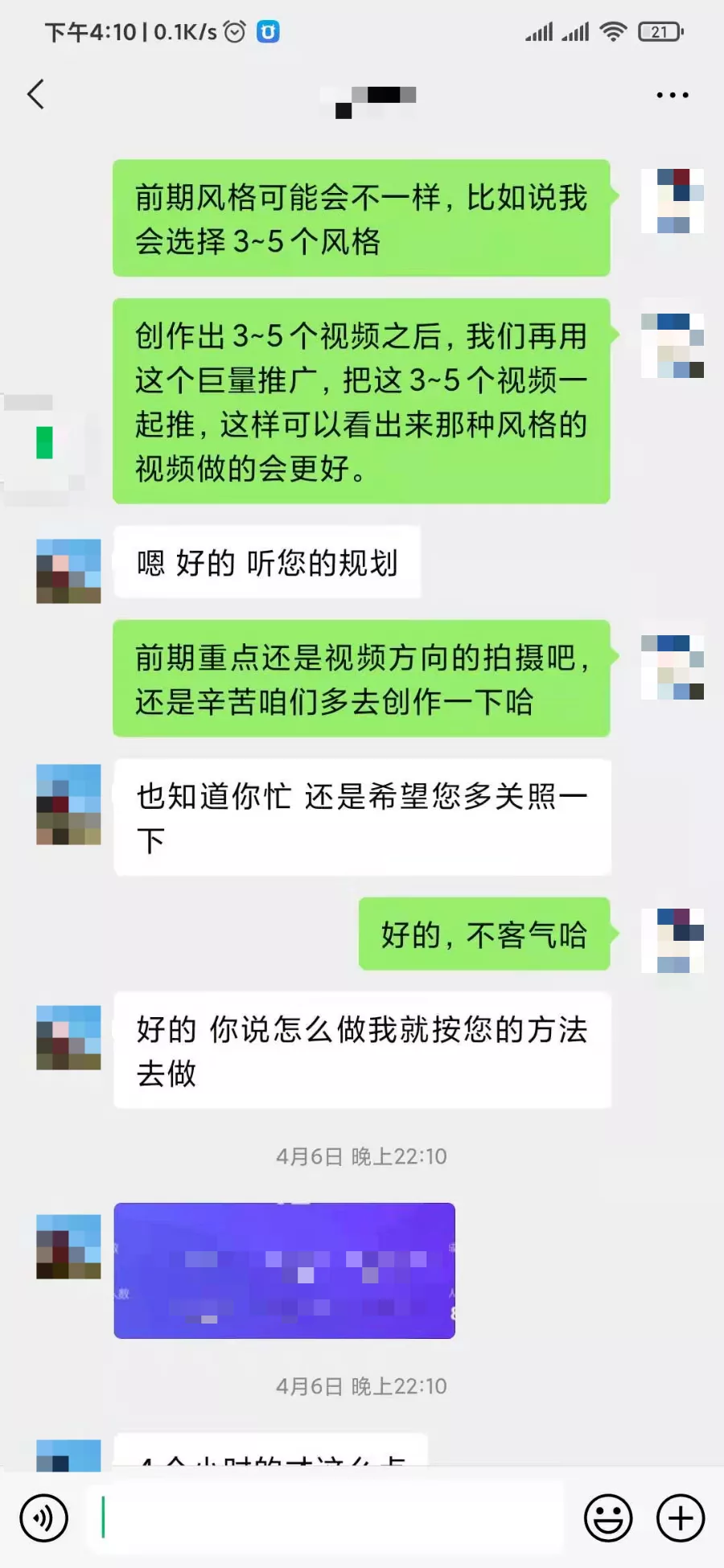Go back to the chat list
Screen dimensions: 724x1568
click(x=35, y=95)
